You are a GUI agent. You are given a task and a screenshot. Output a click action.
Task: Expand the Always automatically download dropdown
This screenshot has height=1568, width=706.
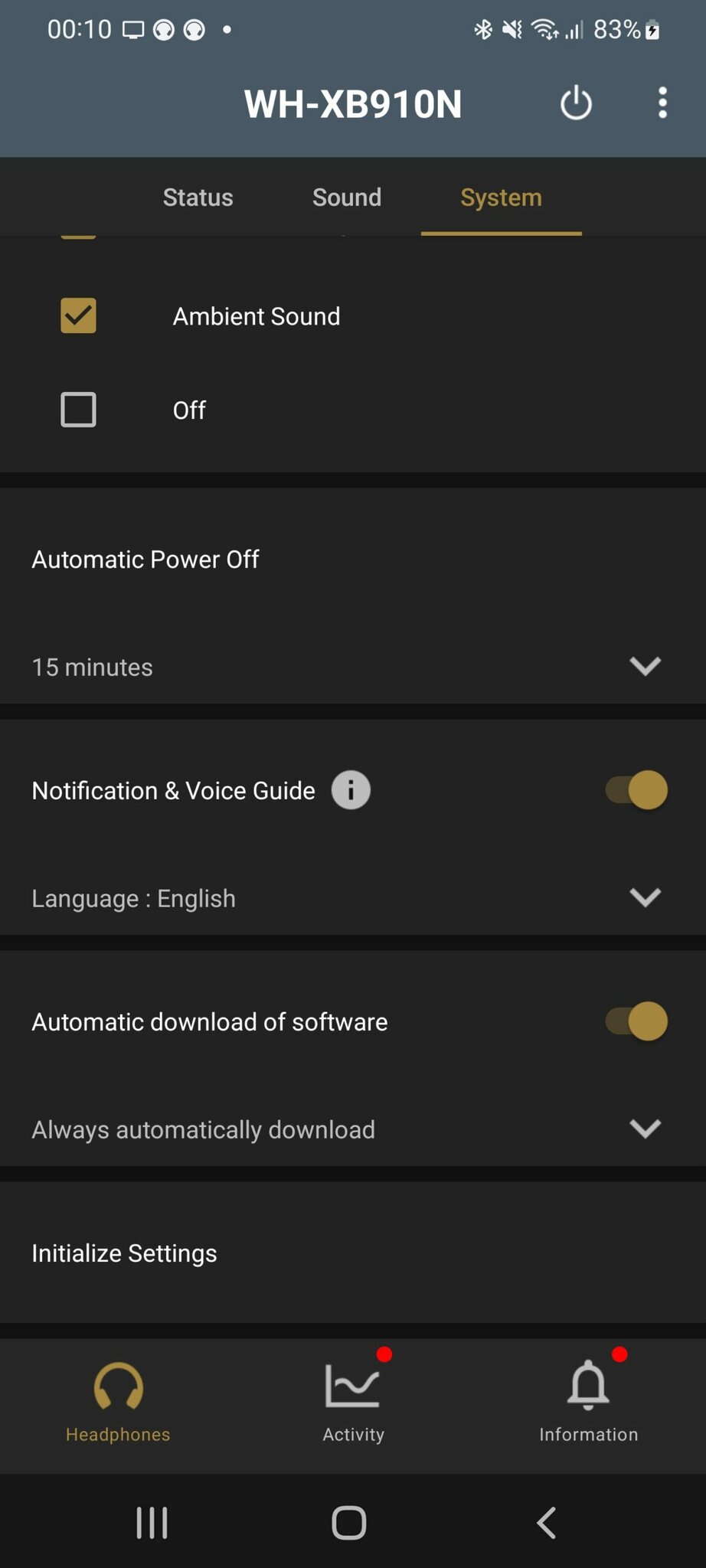353,1129
